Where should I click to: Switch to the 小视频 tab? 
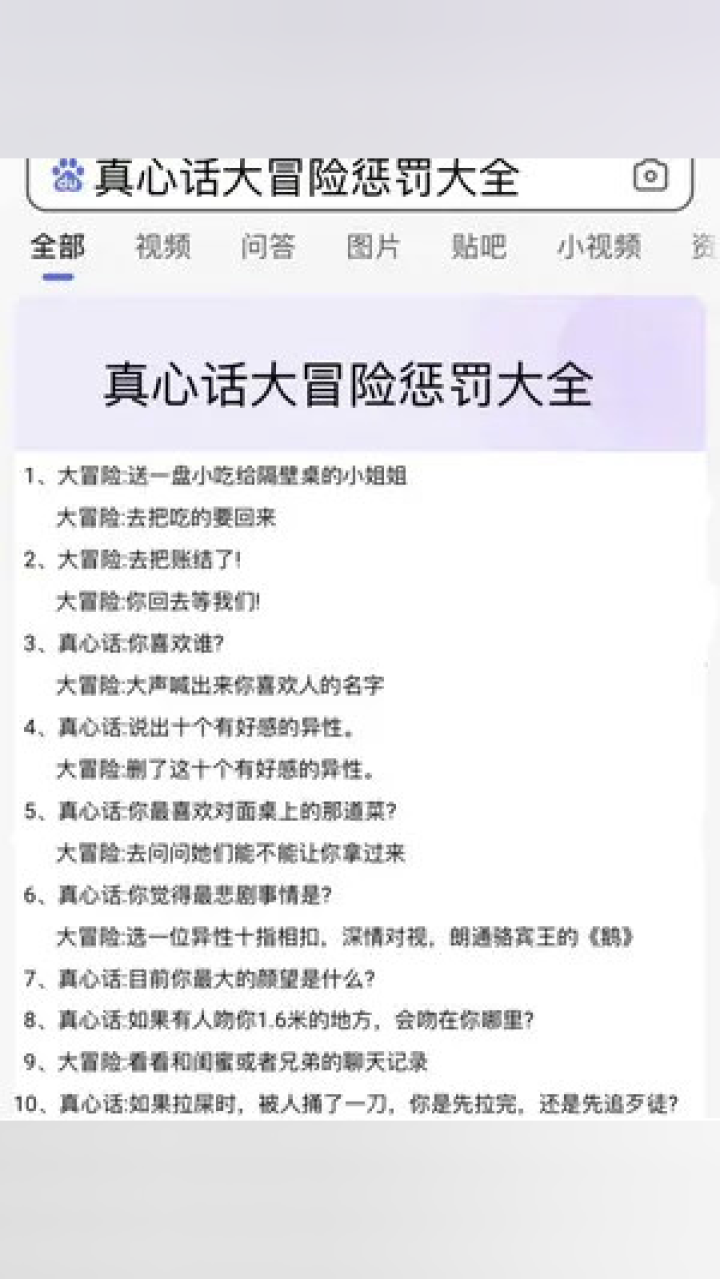(x=598, y=247)
